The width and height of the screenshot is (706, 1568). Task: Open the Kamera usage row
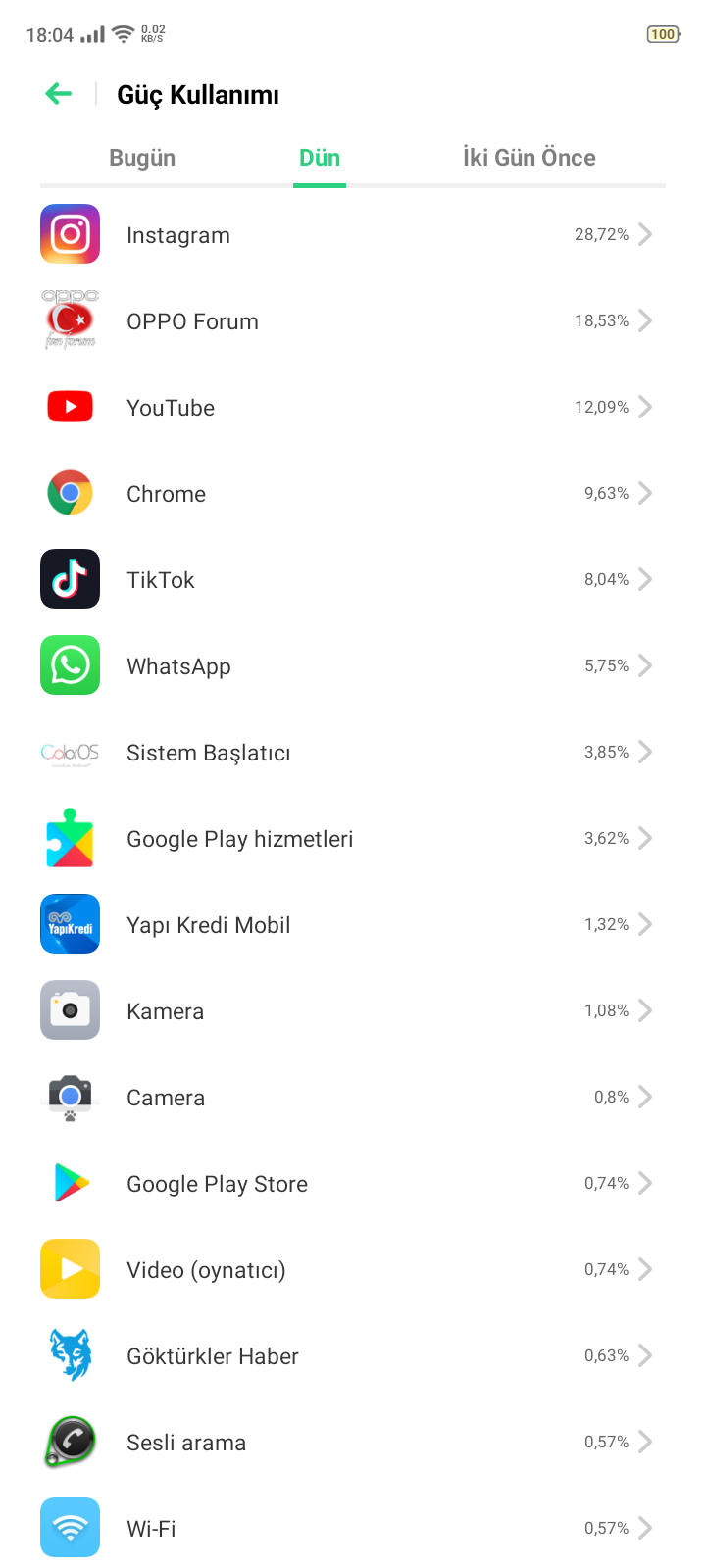pyautogui.click(x=353, y=1010)
